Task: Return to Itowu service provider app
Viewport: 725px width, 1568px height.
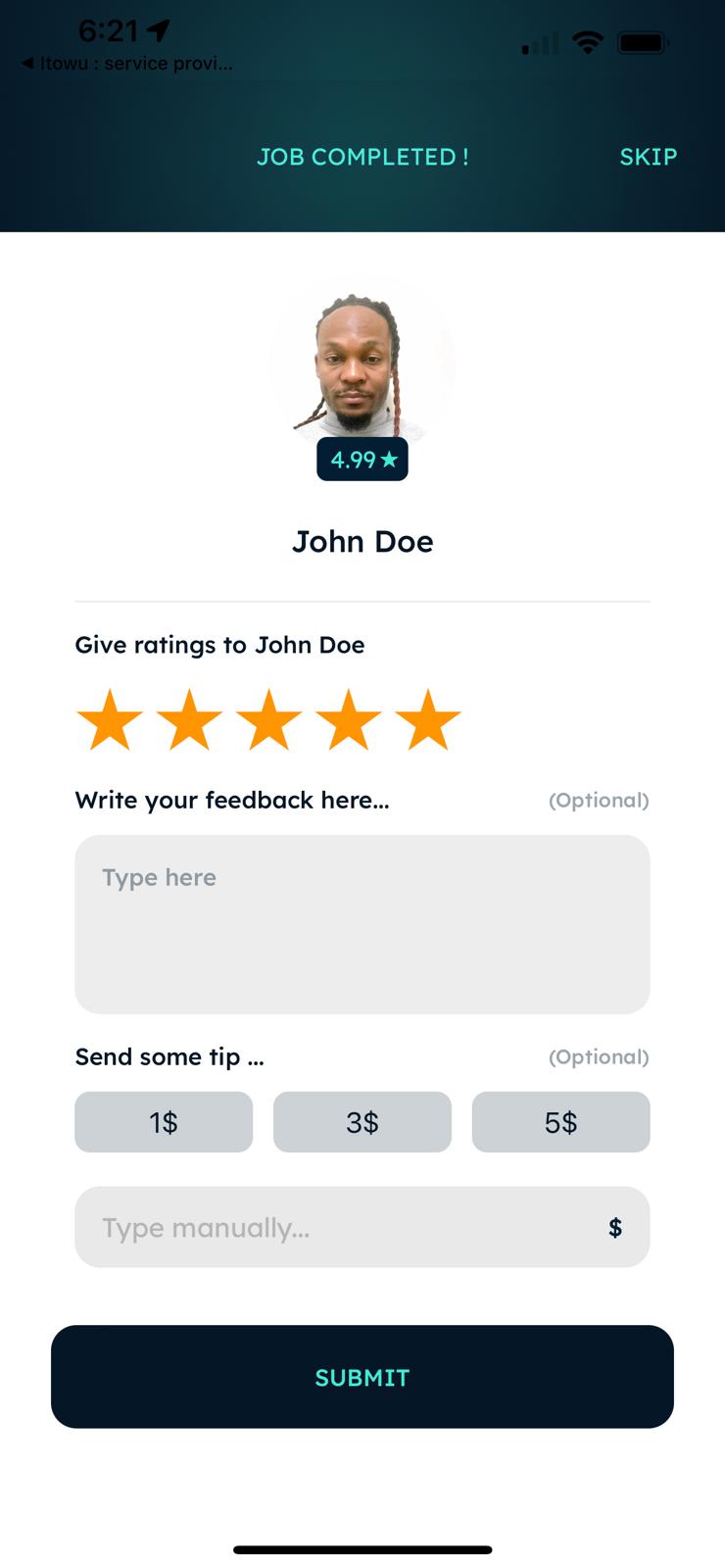Action: (x=127, y=64)
